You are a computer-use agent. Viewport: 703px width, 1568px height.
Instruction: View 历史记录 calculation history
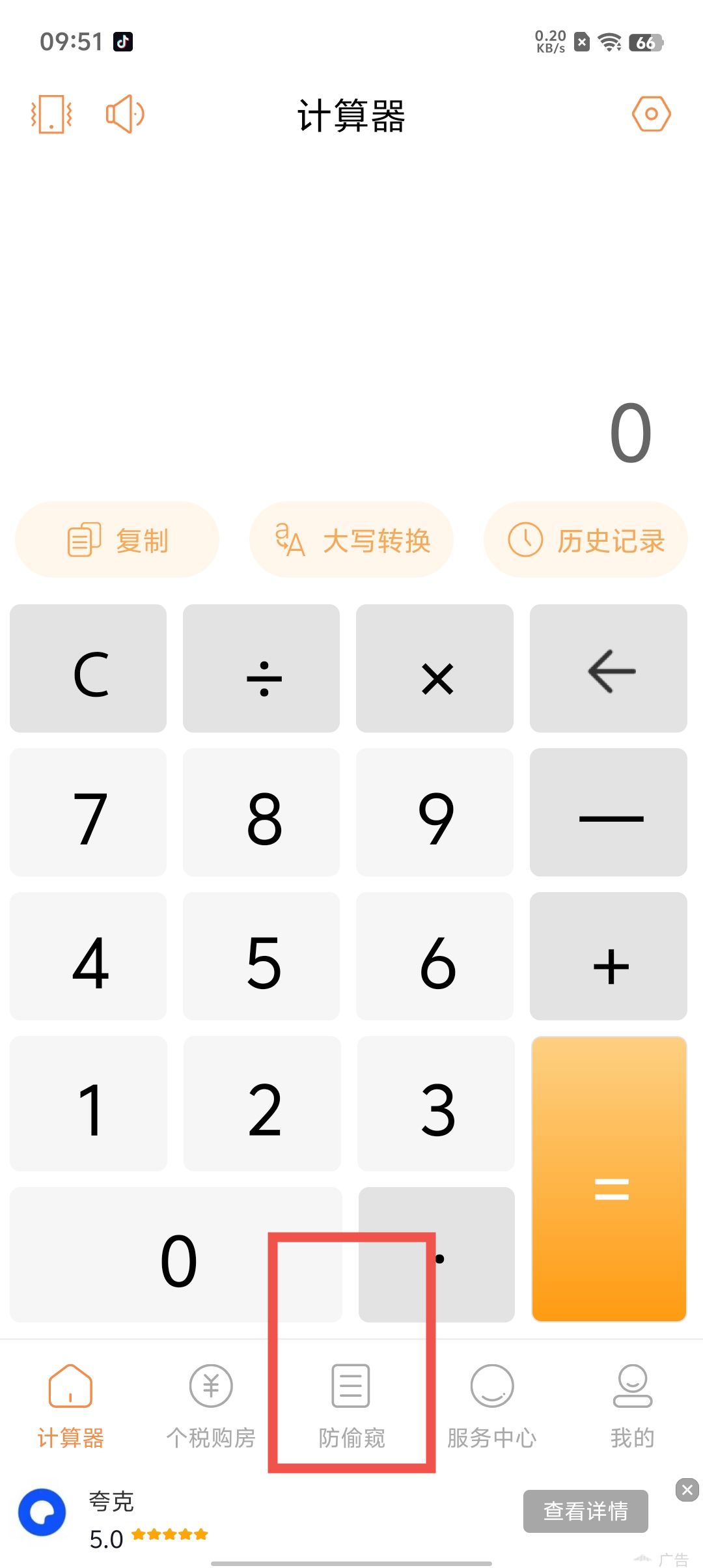click(x=586, y=540)
